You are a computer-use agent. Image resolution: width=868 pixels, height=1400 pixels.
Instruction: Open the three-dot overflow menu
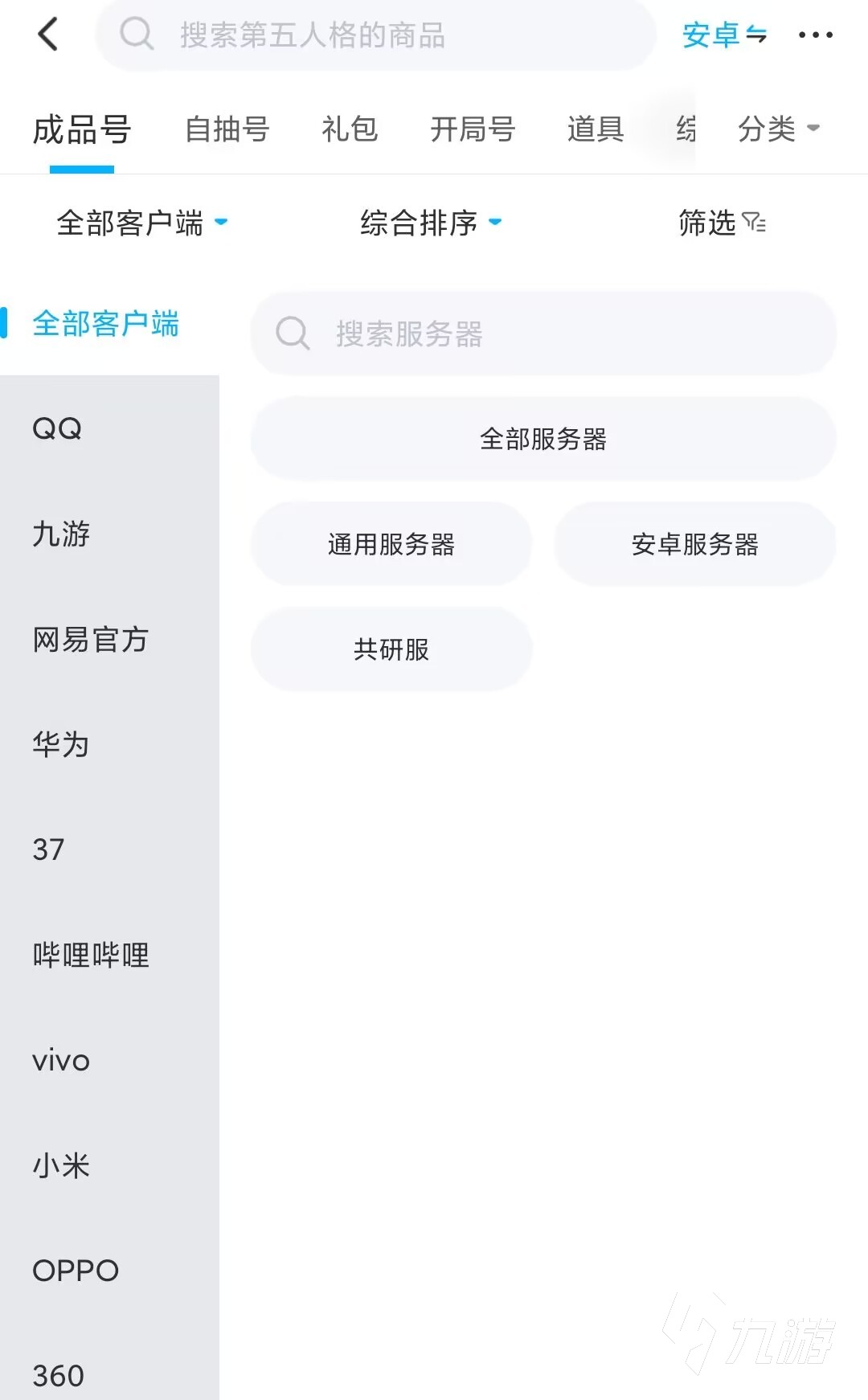pyautogui.click(x=816, y=35)
